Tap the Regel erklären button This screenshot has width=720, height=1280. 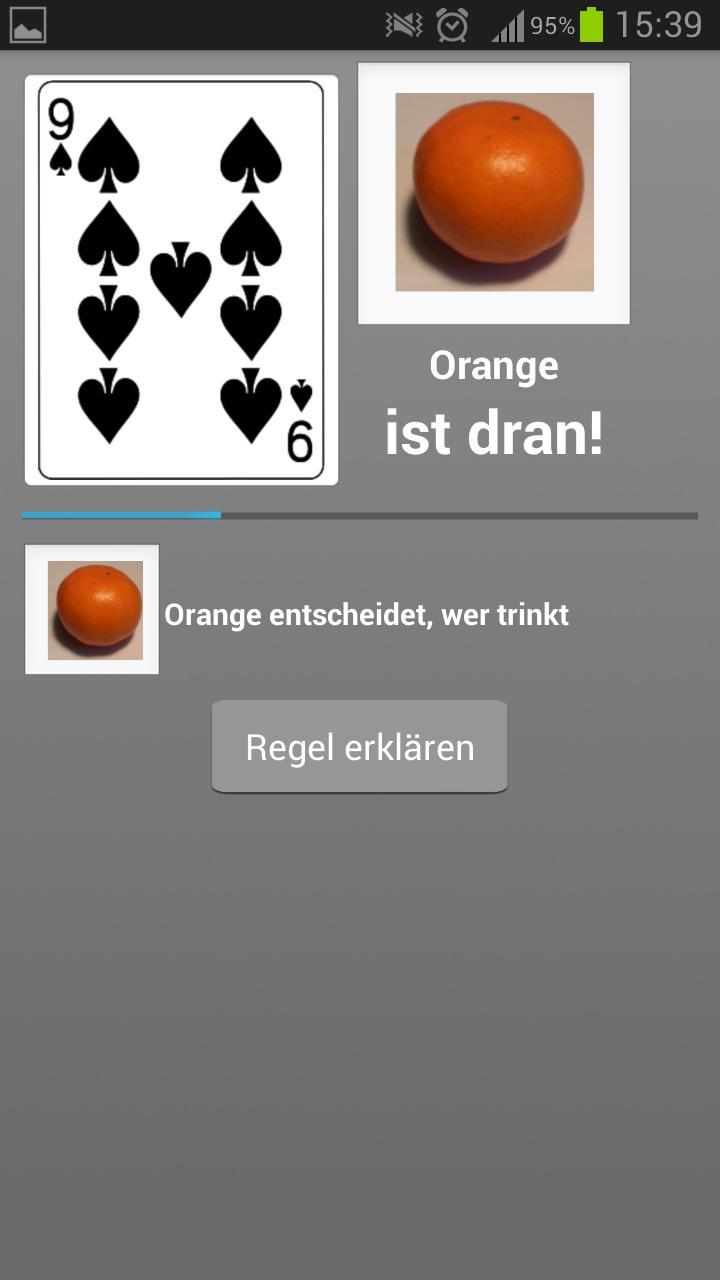click(x=359, y=747)
